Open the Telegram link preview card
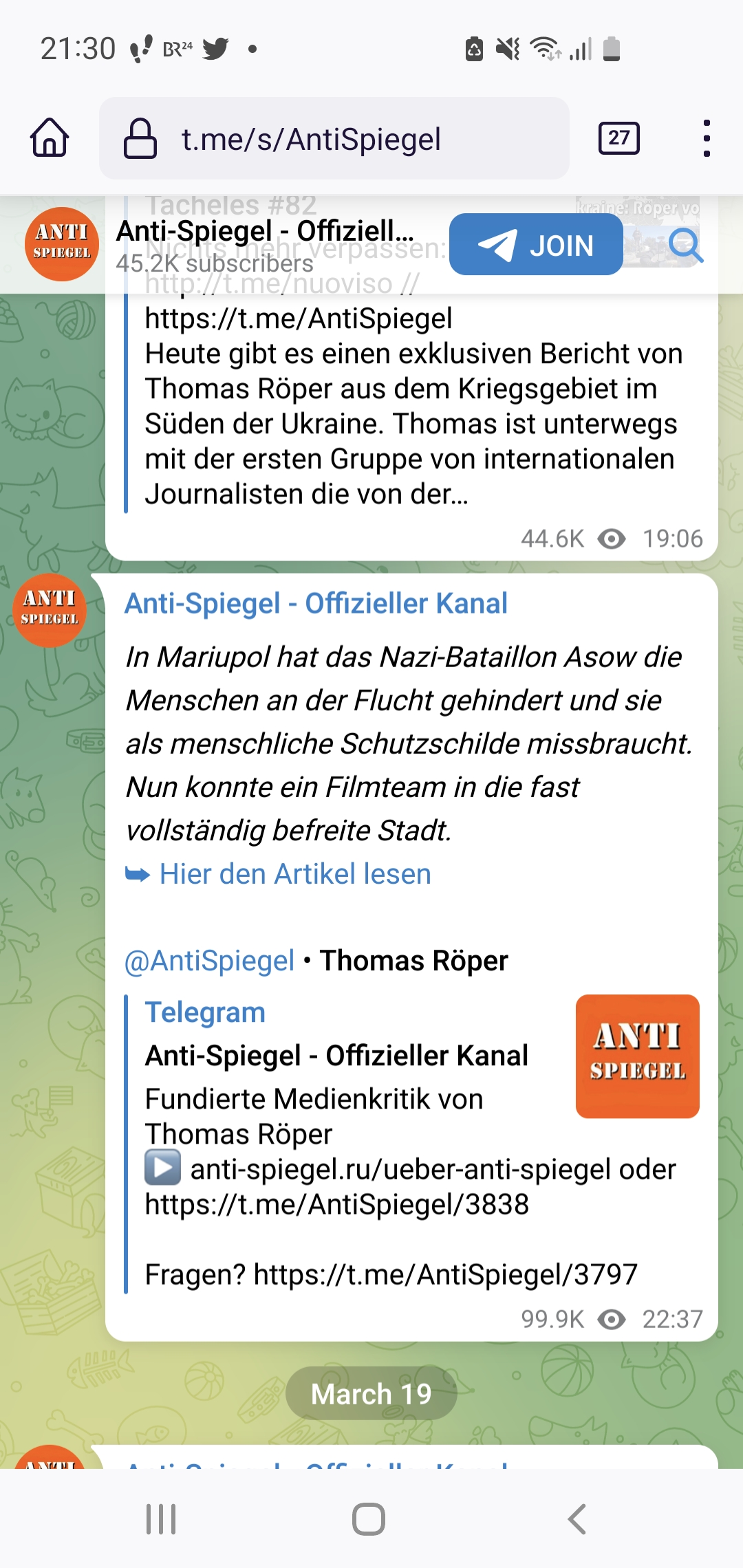The height and width of the screenshot is (1568, 743). tap(411, 1143)
